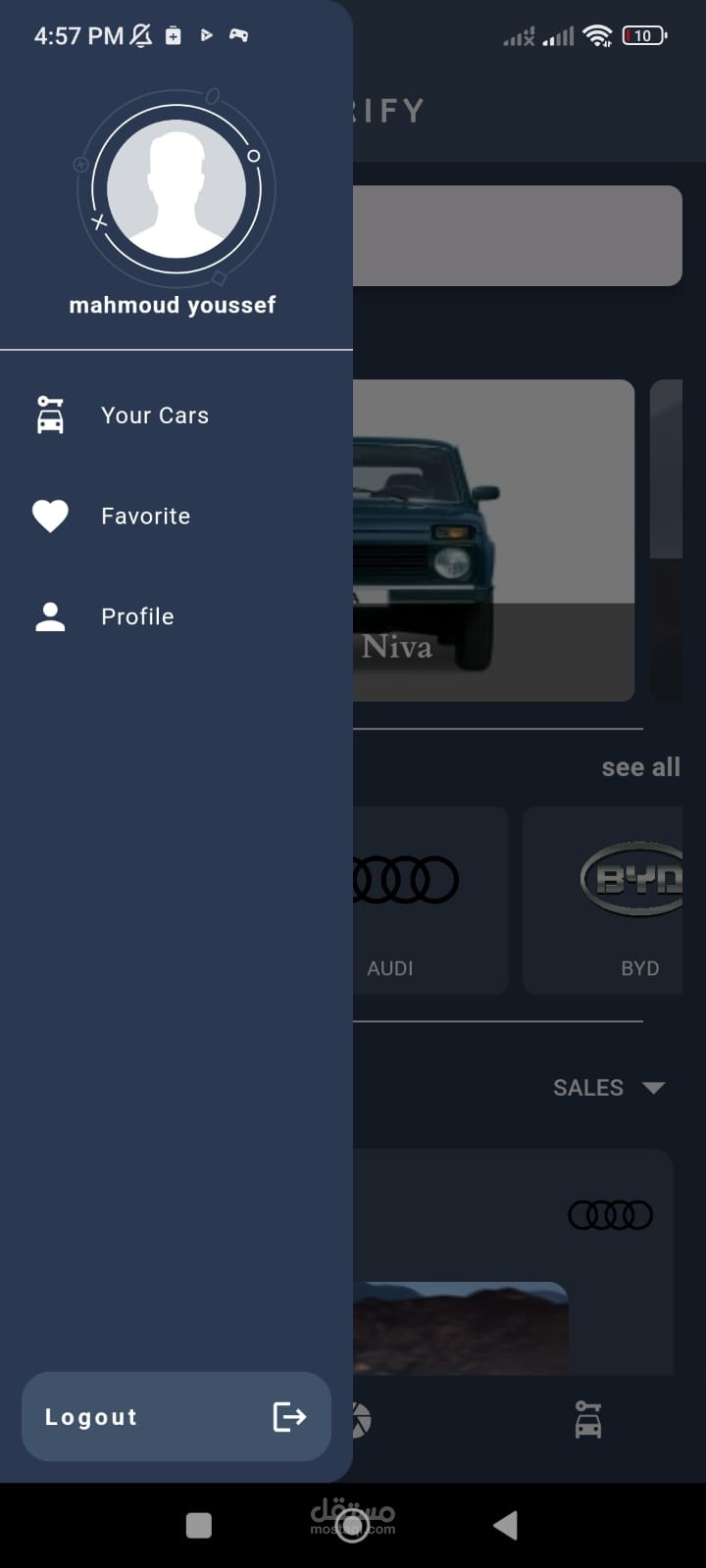
Task: Switch to the car tab in bottom bar
Action: point(587,1419)
